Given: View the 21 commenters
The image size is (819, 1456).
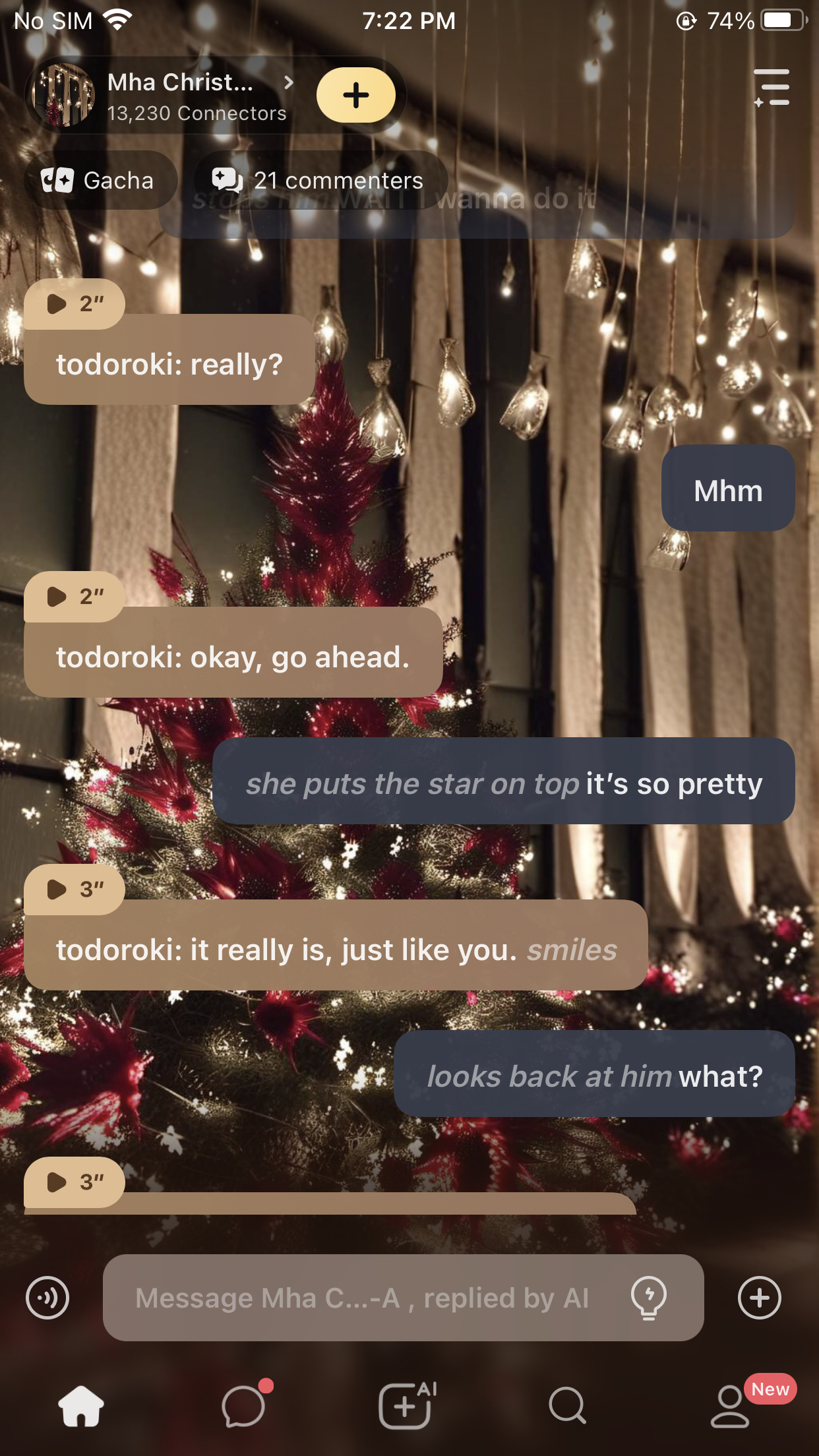Looking at the screenshot, I should click(x=320, y=180).
